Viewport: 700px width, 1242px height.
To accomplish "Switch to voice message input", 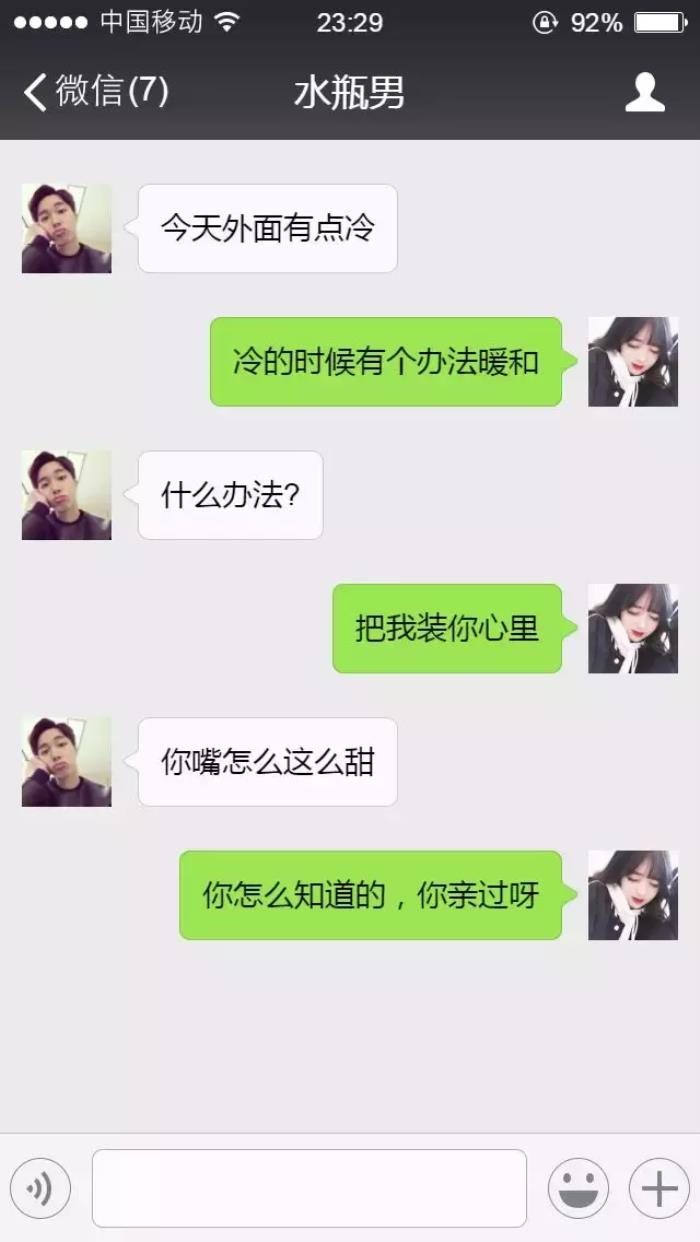I will 40,1188.
